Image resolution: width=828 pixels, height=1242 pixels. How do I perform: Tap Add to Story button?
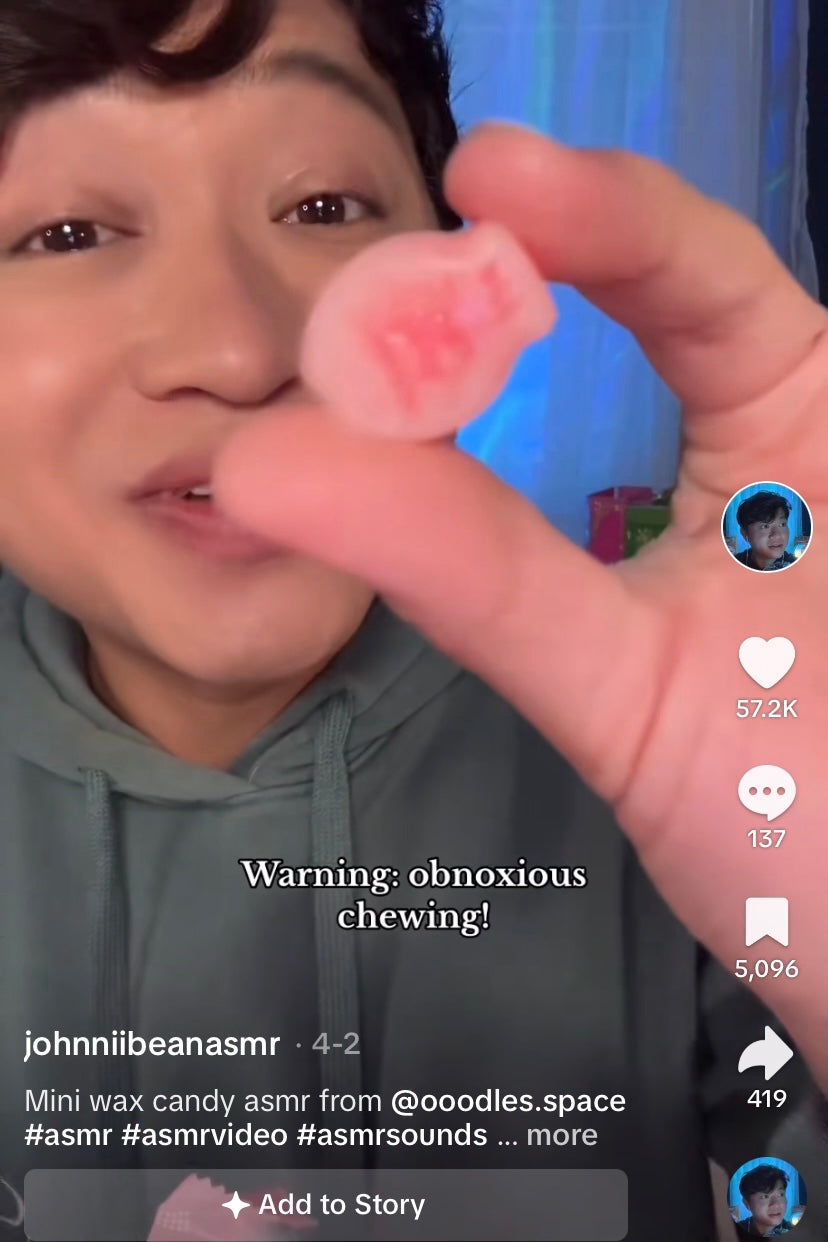click(x=326, y=1205)
